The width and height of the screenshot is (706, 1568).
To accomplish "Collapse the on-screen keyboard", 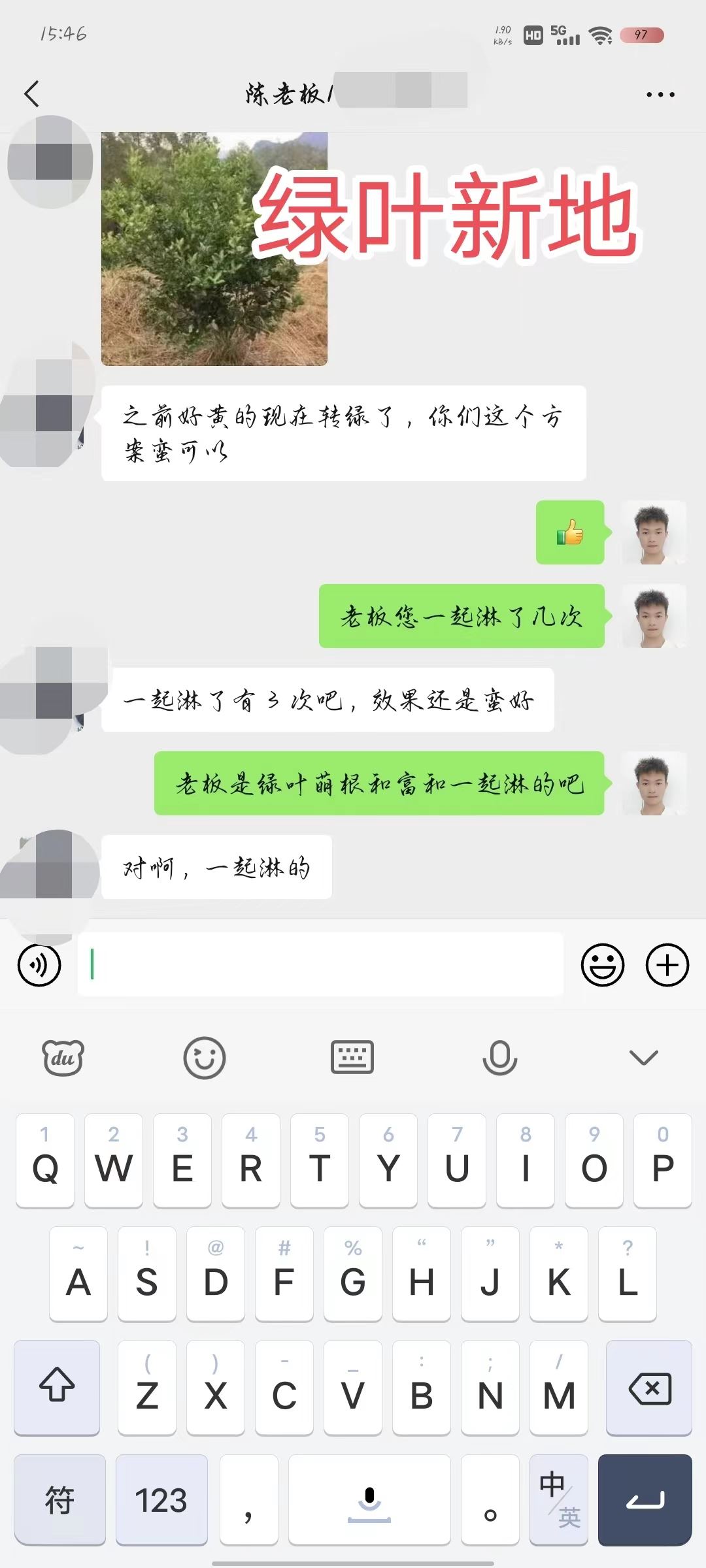I will pos(643,1058).
